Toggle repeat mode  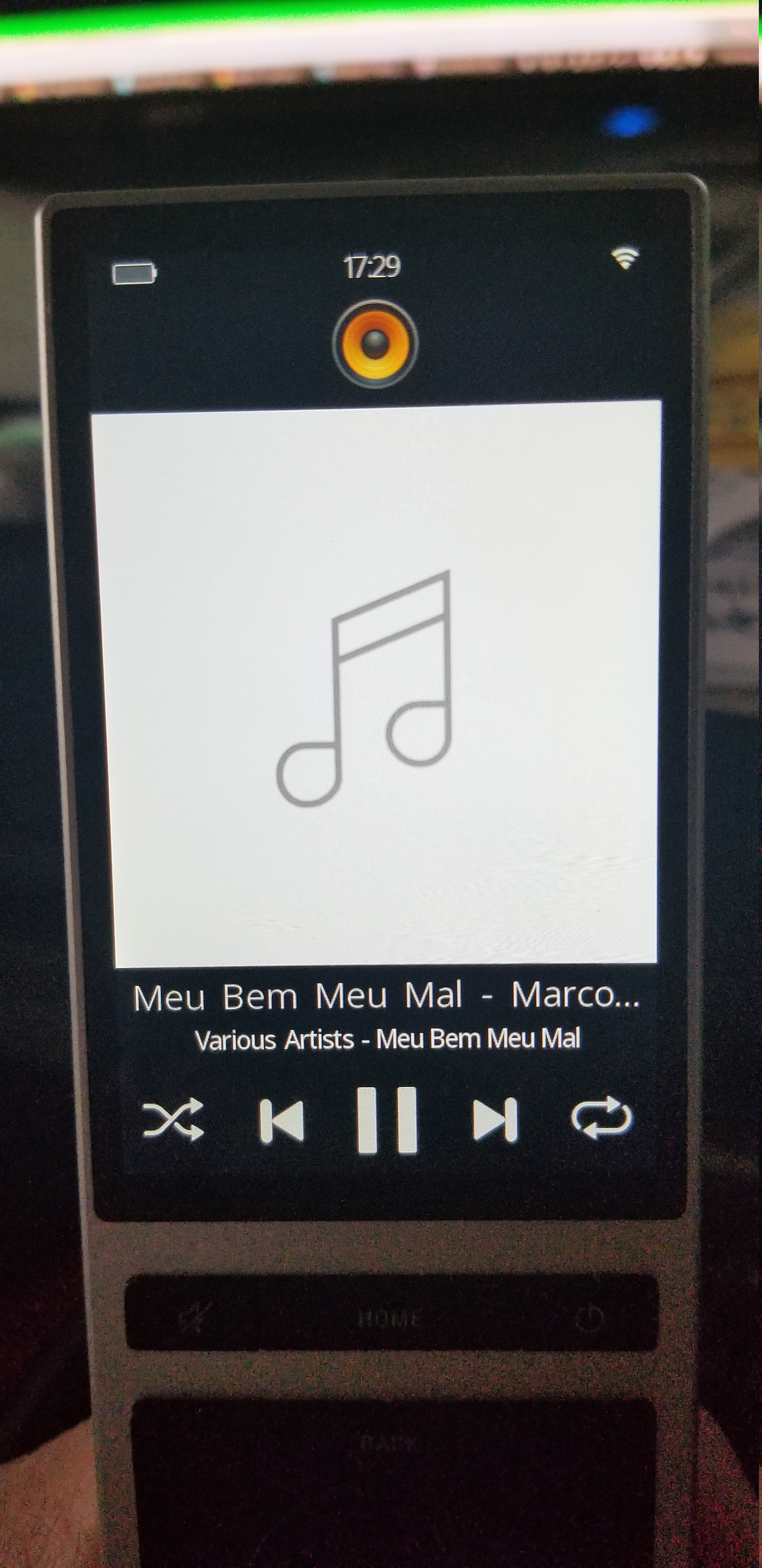(602, 1118)
